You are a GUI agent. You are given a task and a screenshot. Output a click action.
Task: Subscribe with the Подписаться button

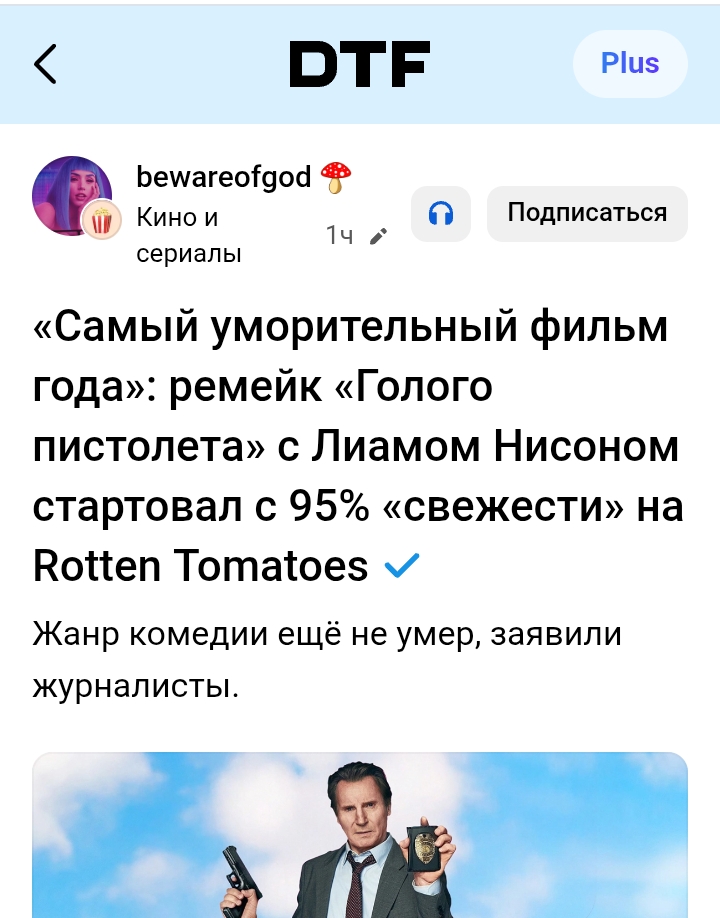pyautogui.click(x=587, y=213)
